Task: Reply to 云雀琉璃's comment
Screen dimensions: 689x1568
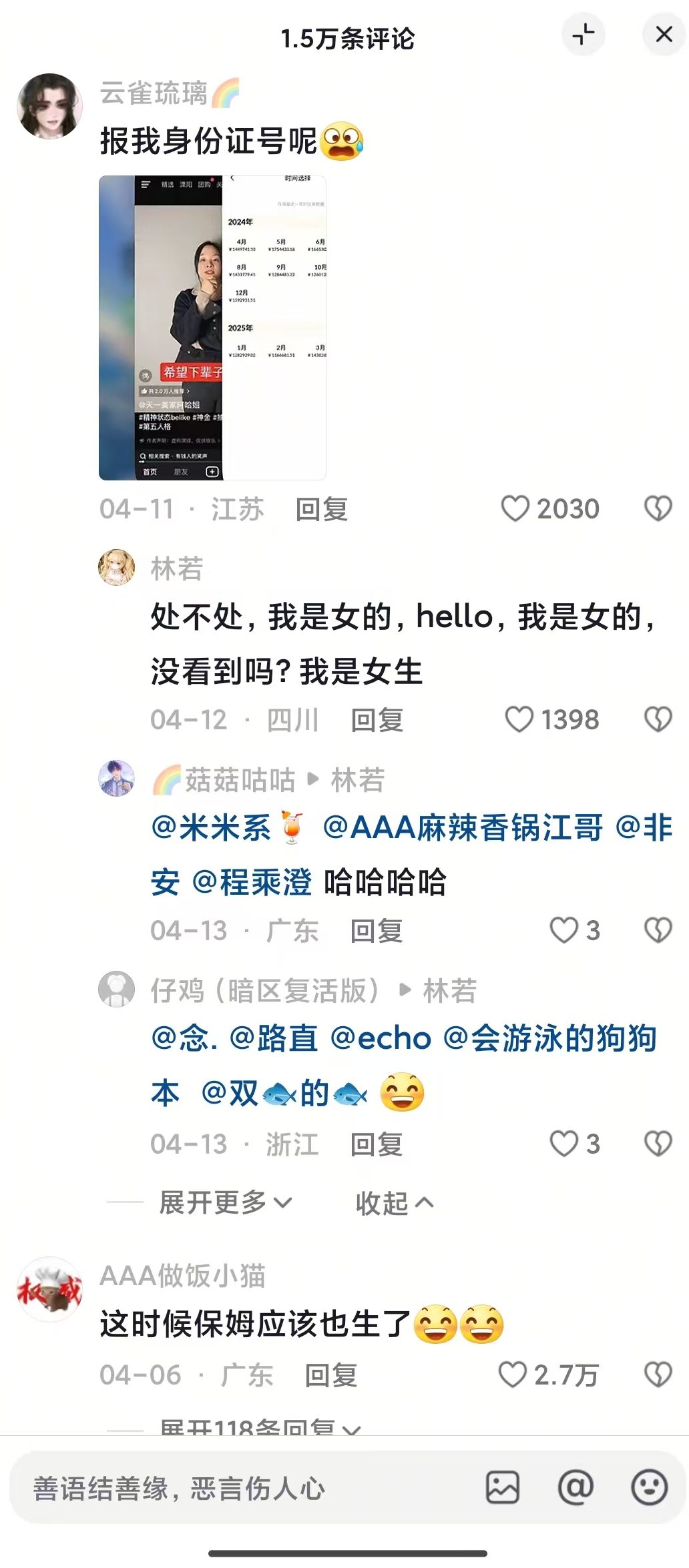Action: click(322, 510)
